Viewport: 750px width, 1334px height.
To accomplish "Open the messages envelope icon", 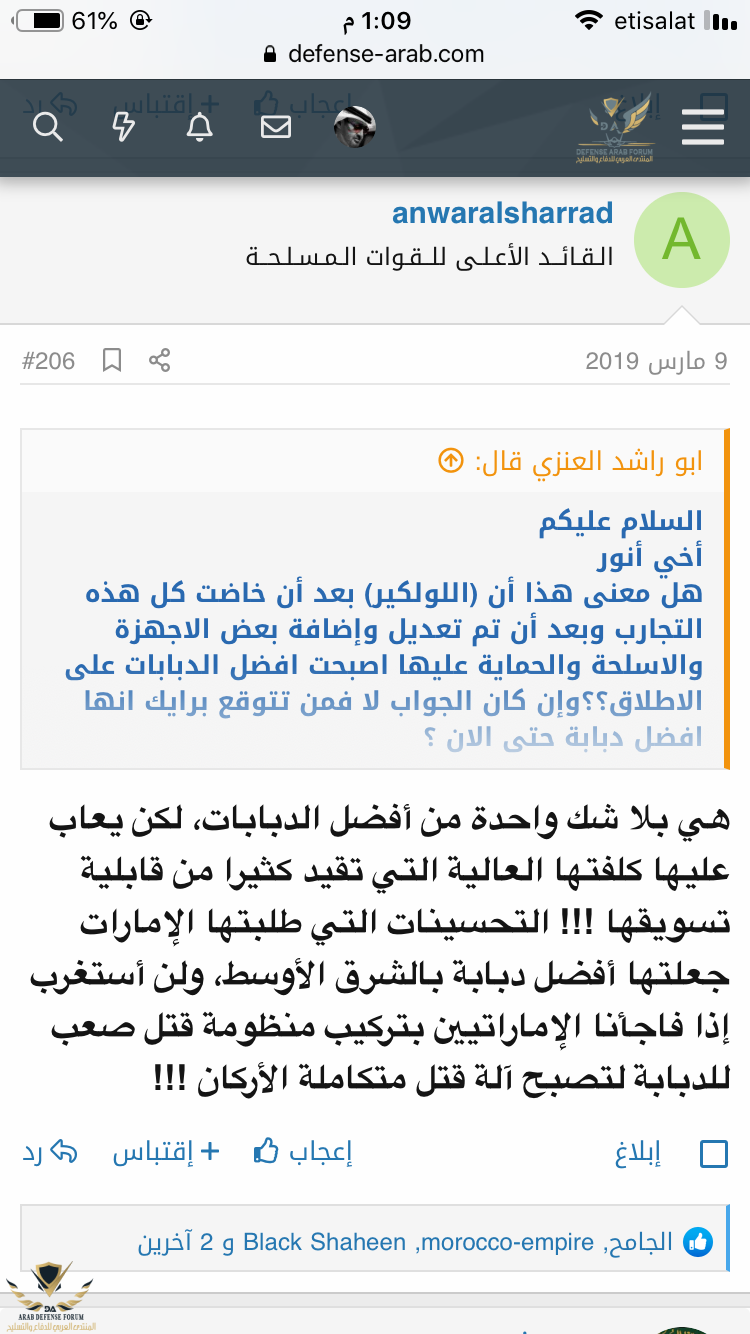I will [276, 127].
